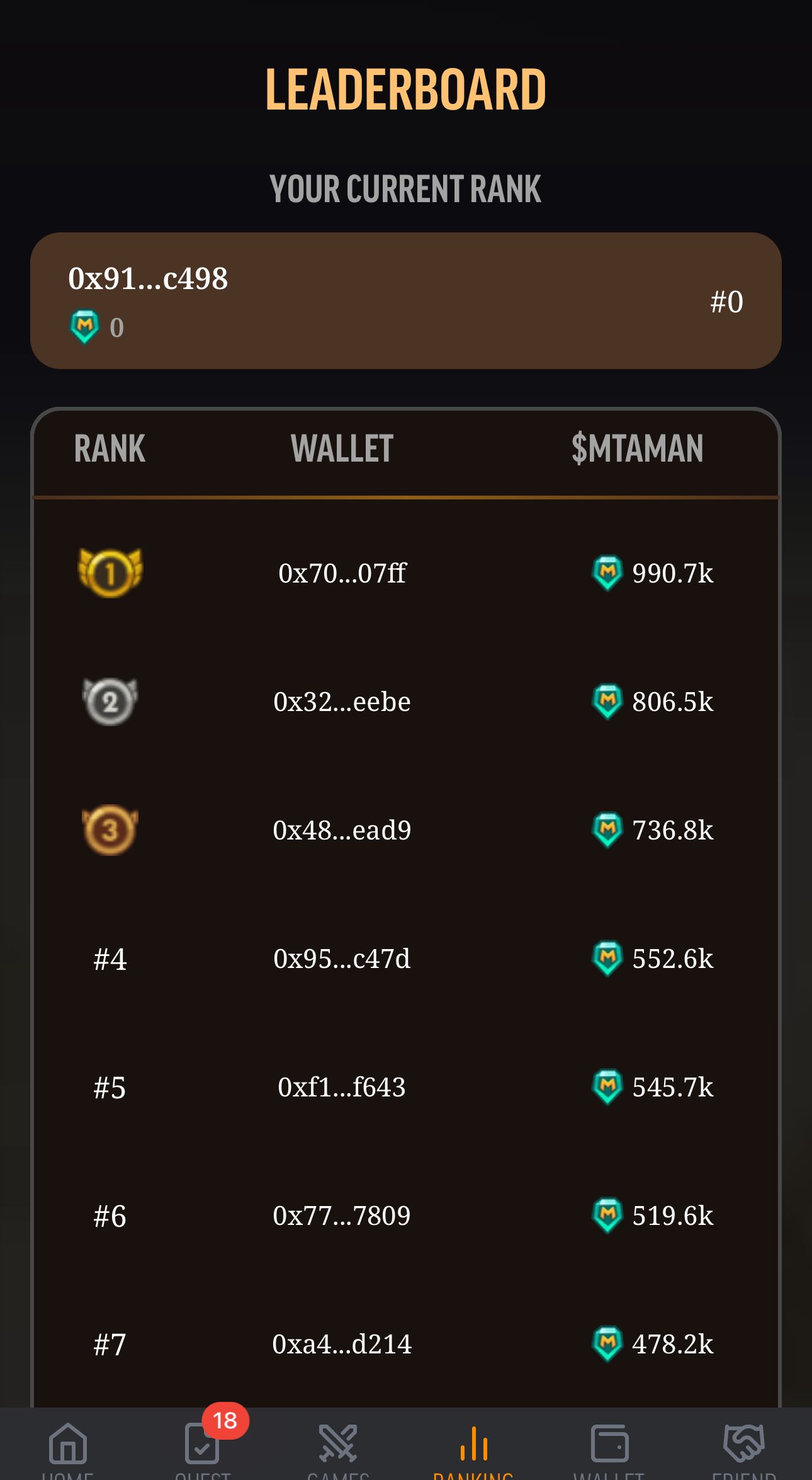The width and height of the screenshot is (812, 1480).
Task: Open the Wallet icon at the bottom
Action: (609, 1442)
